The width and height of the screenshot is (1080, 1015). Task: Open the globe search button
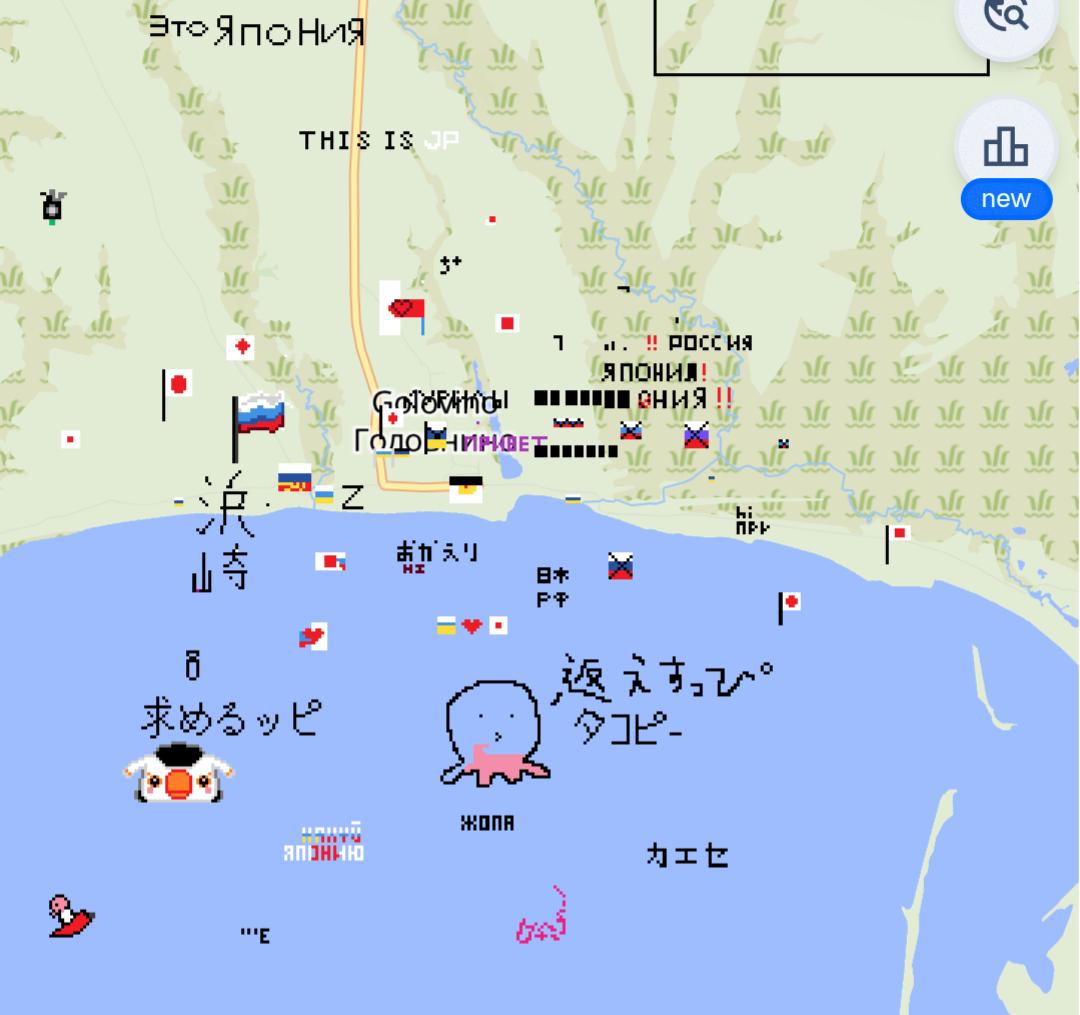click(1006, 17)
